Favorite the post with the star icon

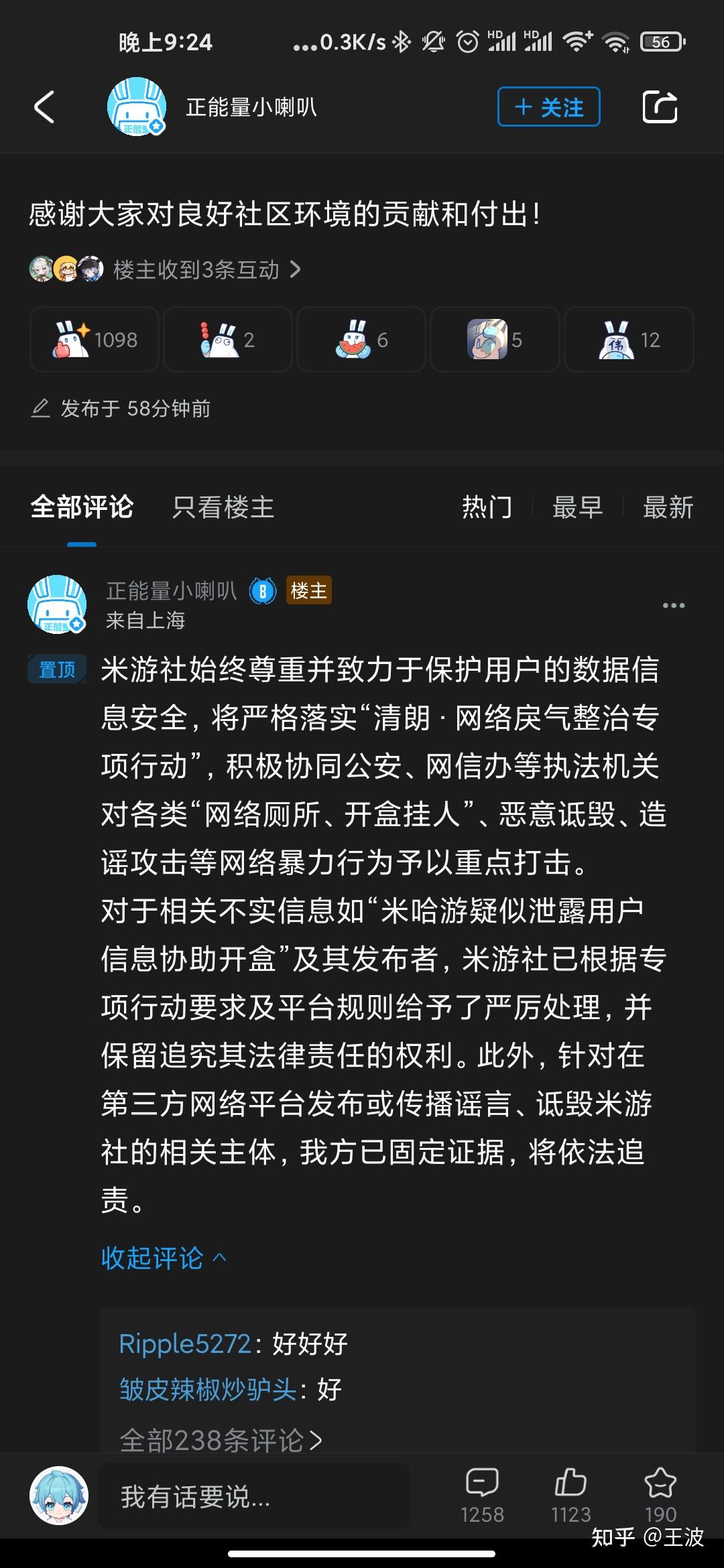tap(660, 1494)
